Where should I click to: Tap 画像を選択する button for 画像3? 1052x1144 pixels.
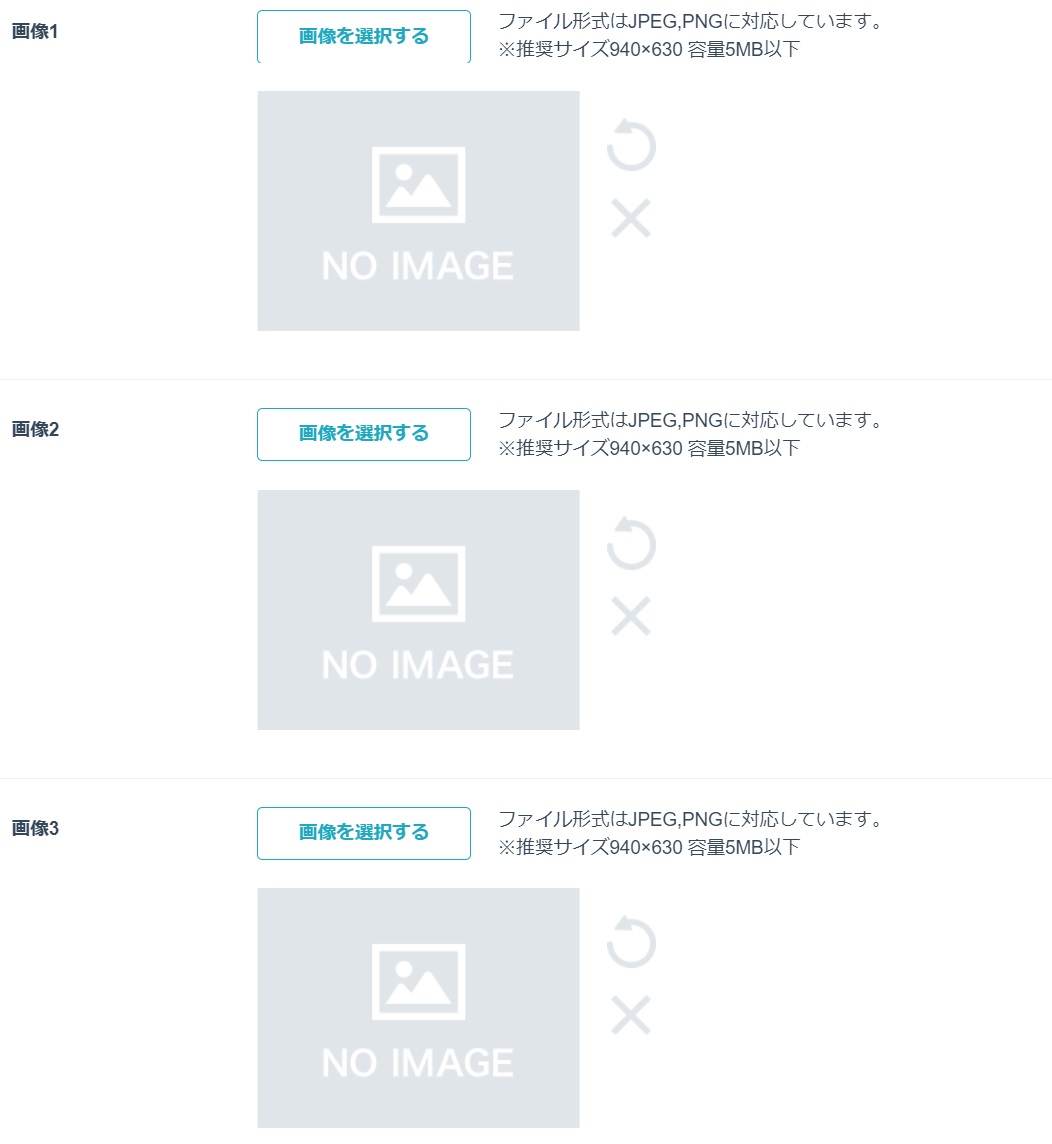click(x=363, y=833)
